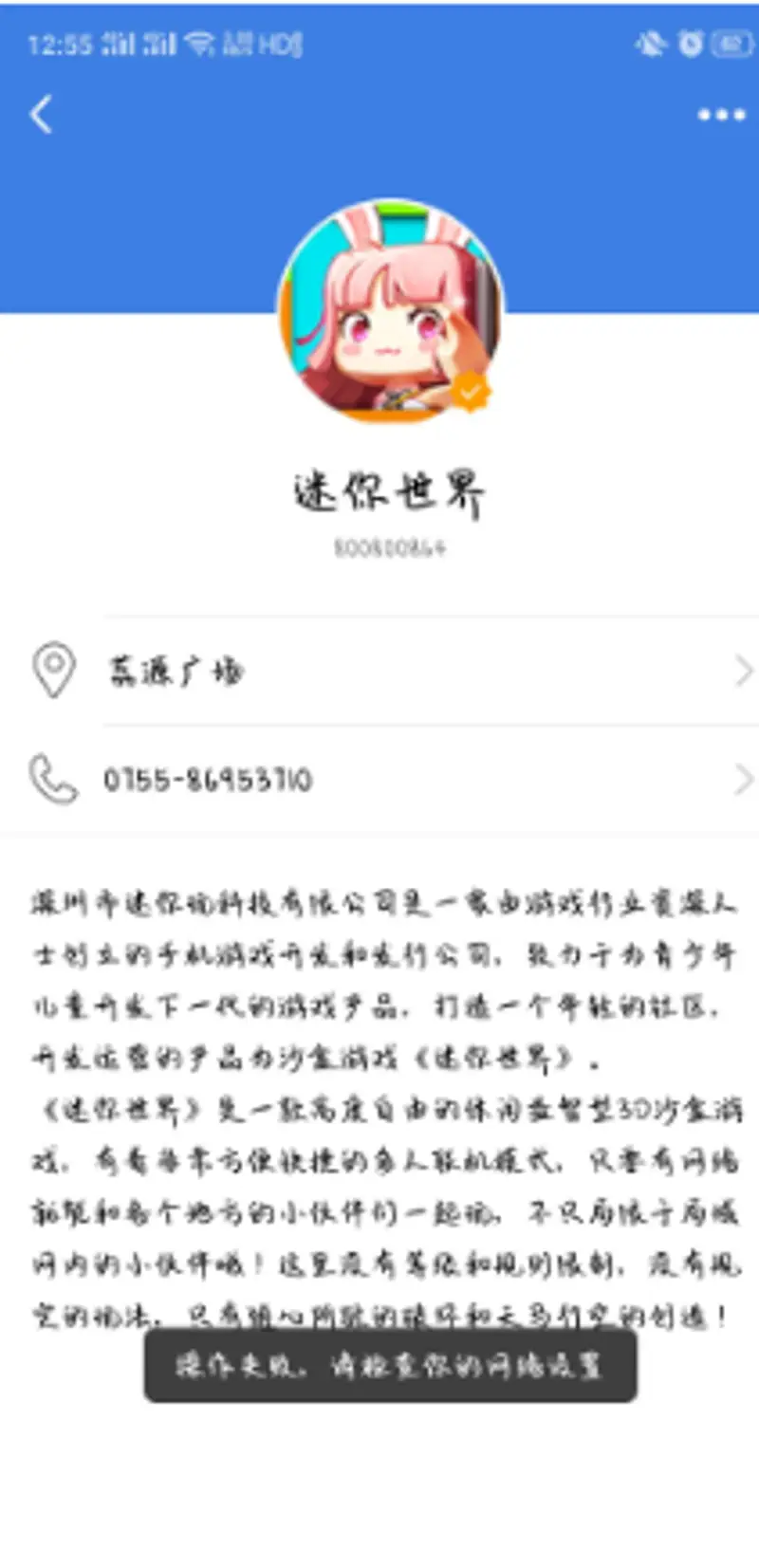Tap the alarm clock status icon
Viewport: 759px width, 1568px height.
[692, 43]
